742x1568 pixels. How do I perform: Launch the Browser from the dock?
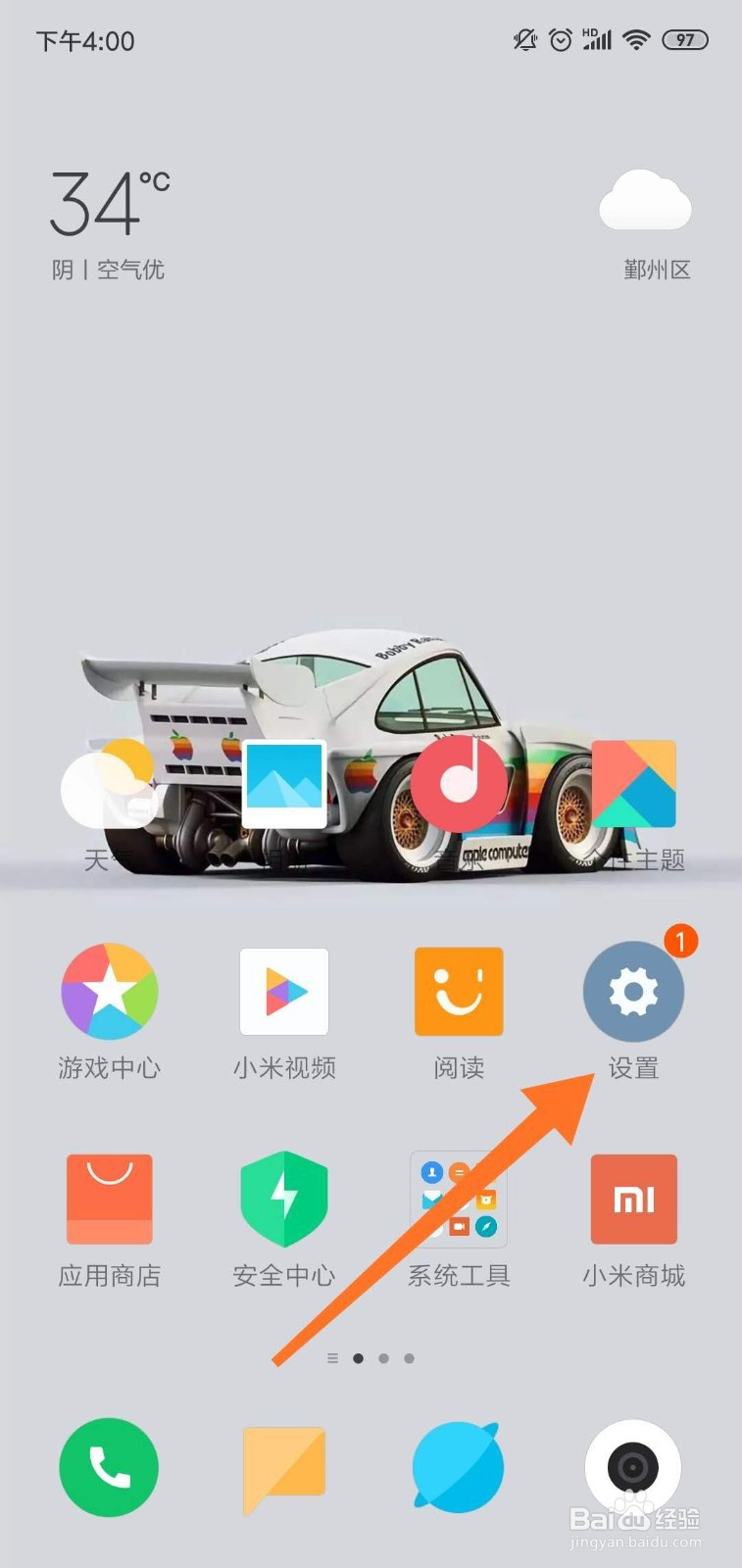459,1465
